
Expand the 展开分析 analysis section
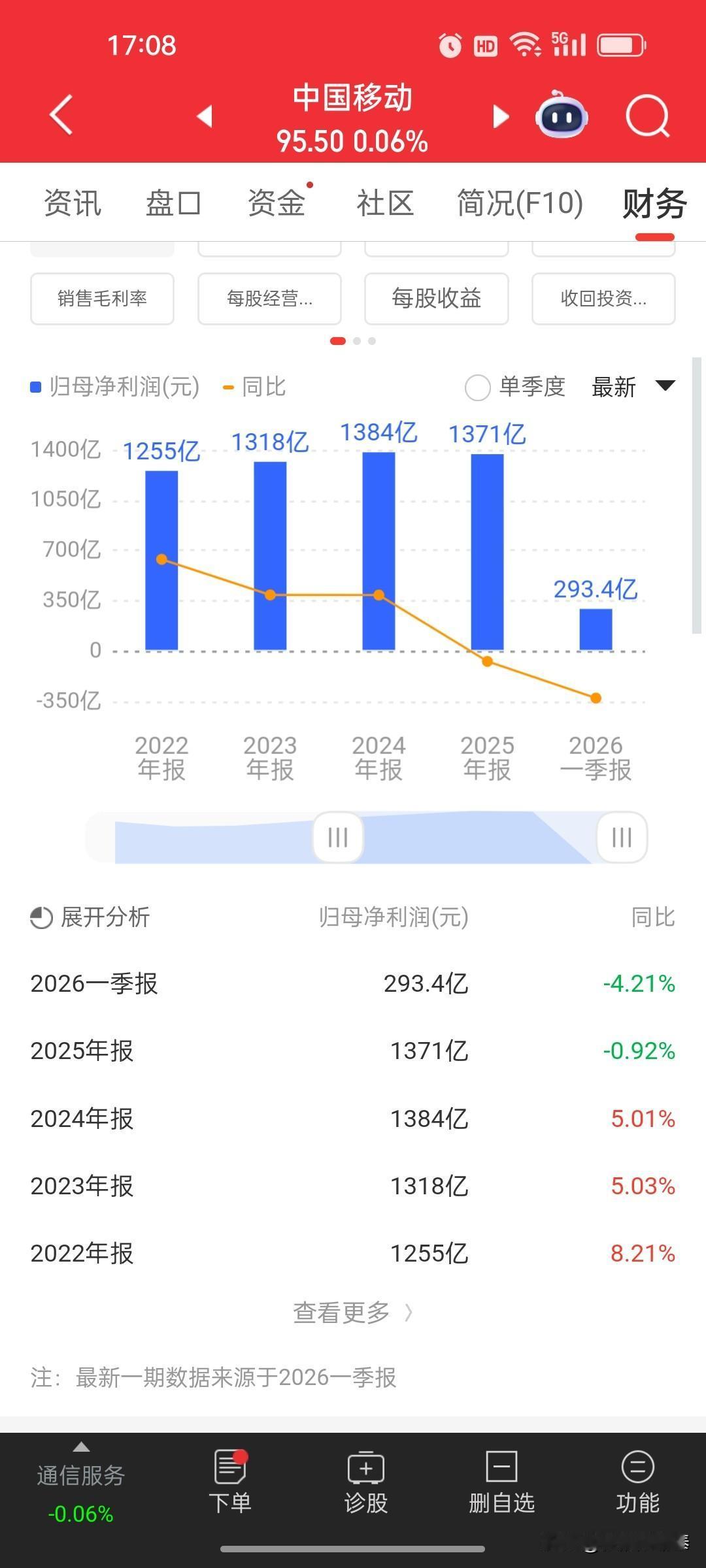tap(90, 918)
